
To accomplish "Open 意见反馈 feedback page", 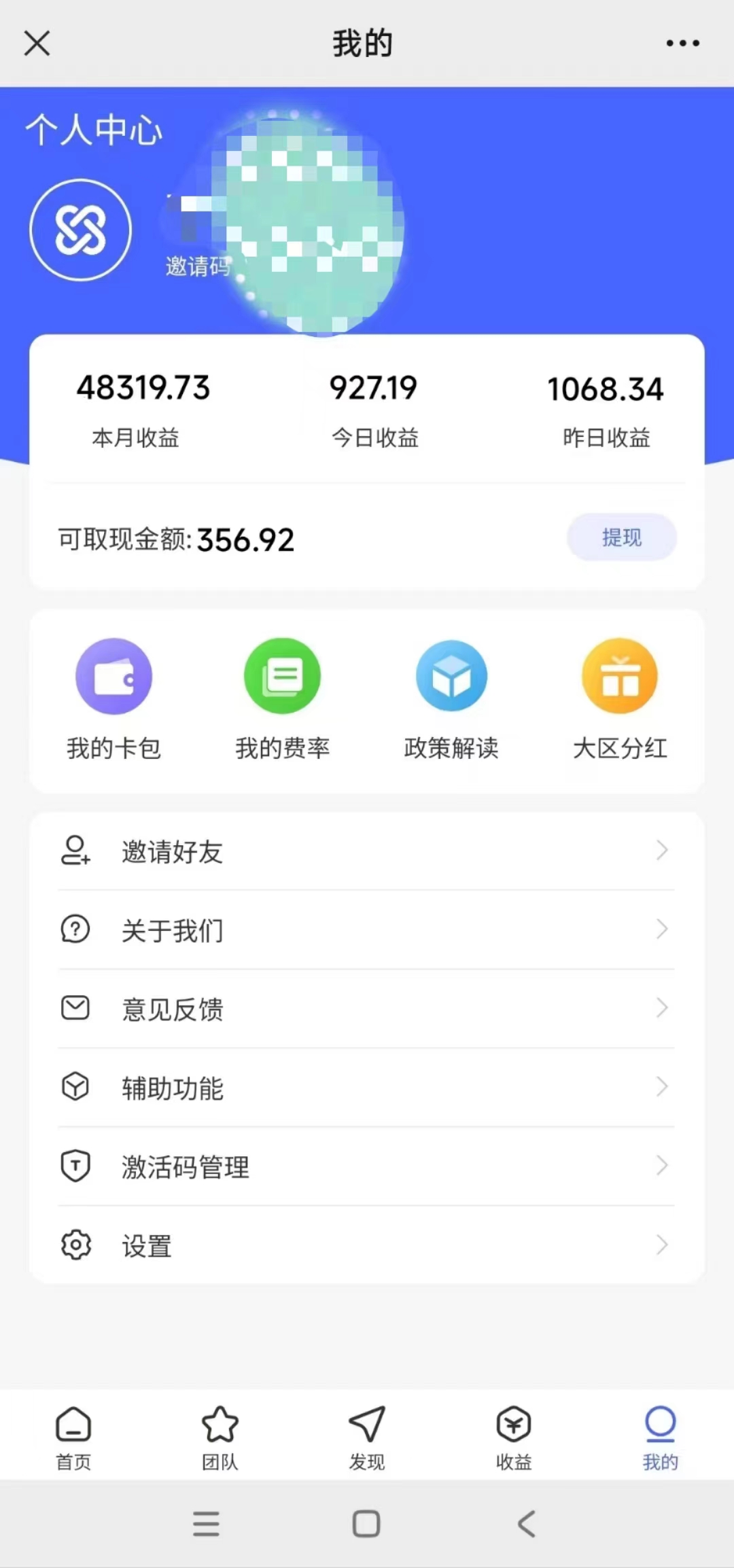I will (x=366, y=1009).
